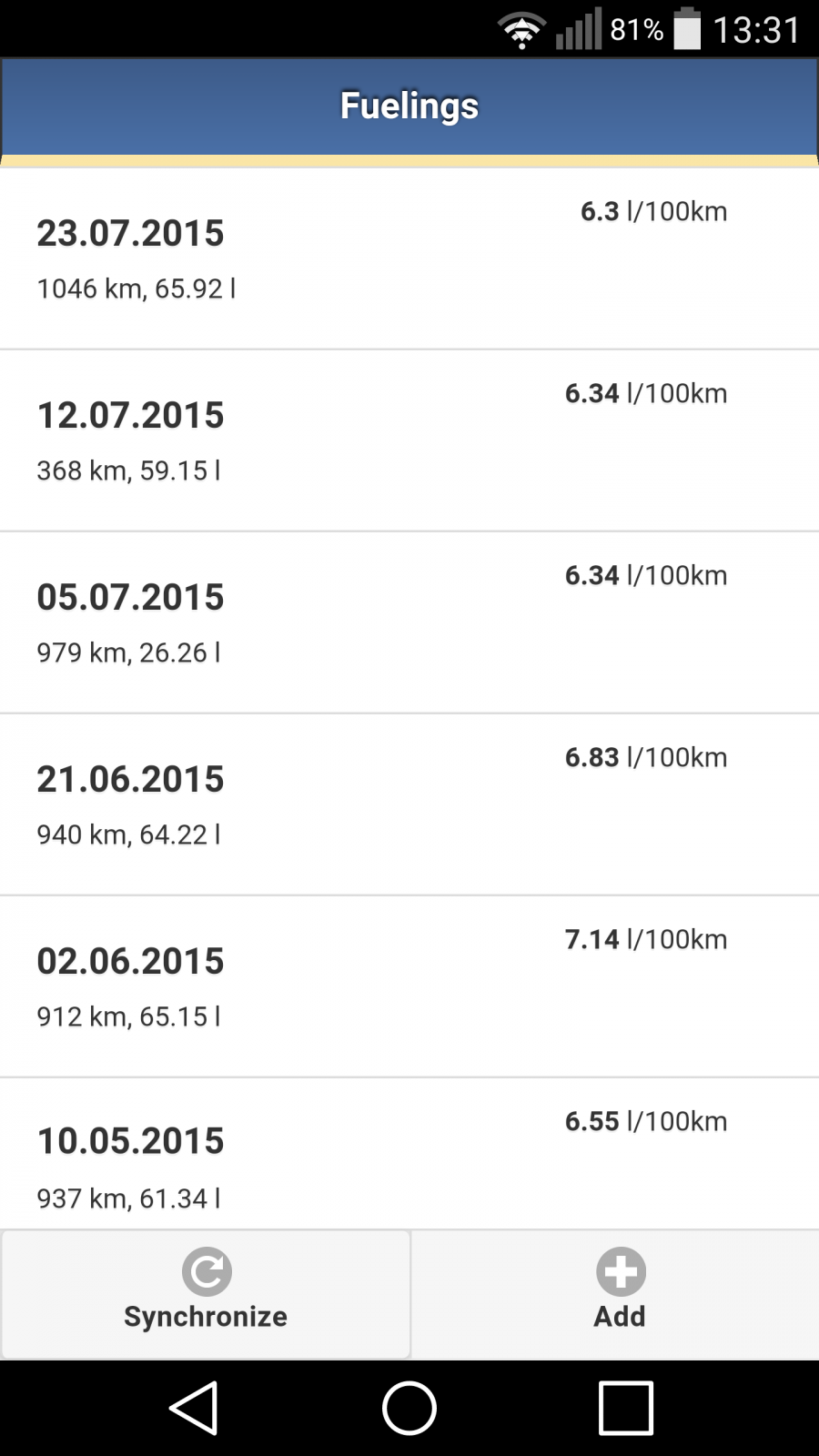Open the 23.07.2015 fueling entry
This screenshot has width=819, height=1456.
pyautogui.click(x=409, y=258)
